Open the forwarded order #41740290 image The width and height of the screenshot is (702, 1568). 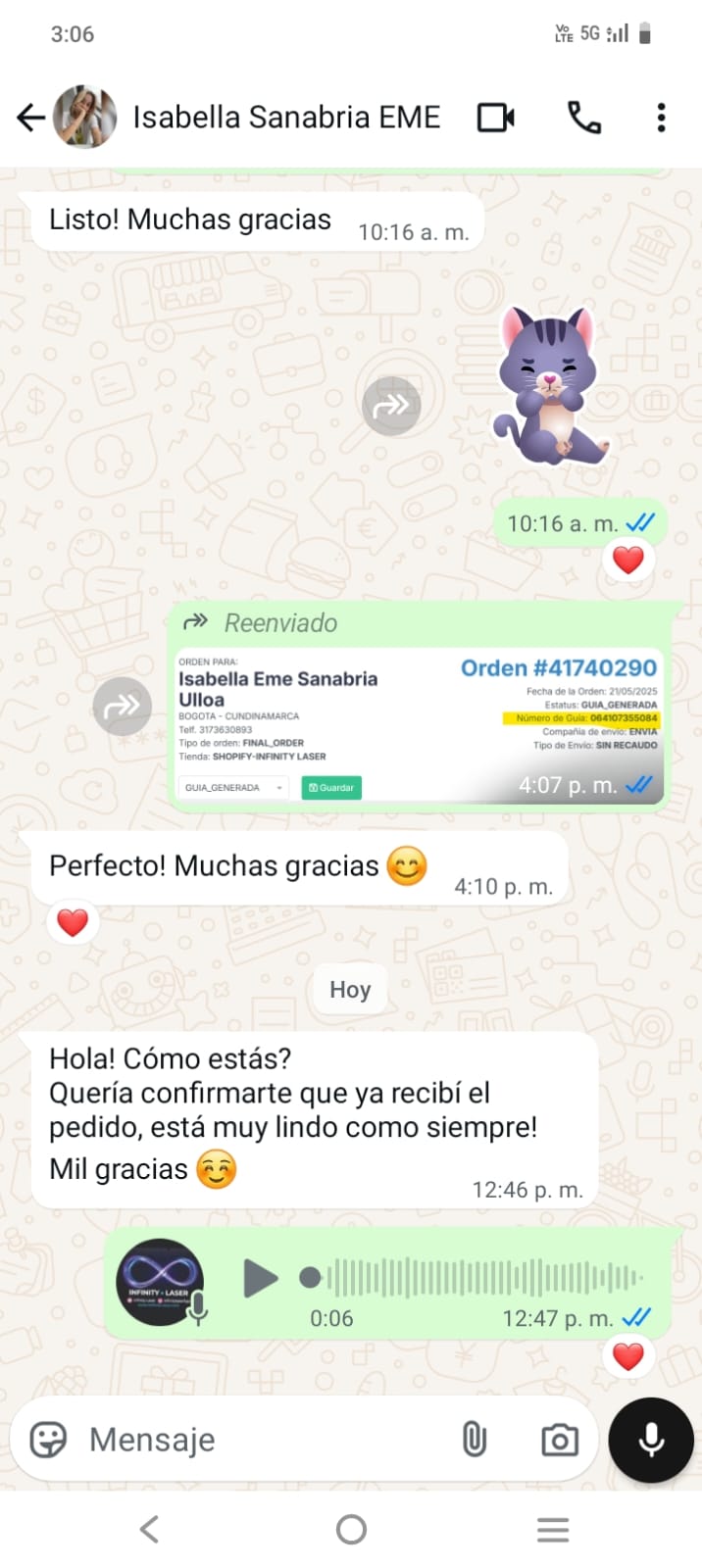[x=418, y=725]
